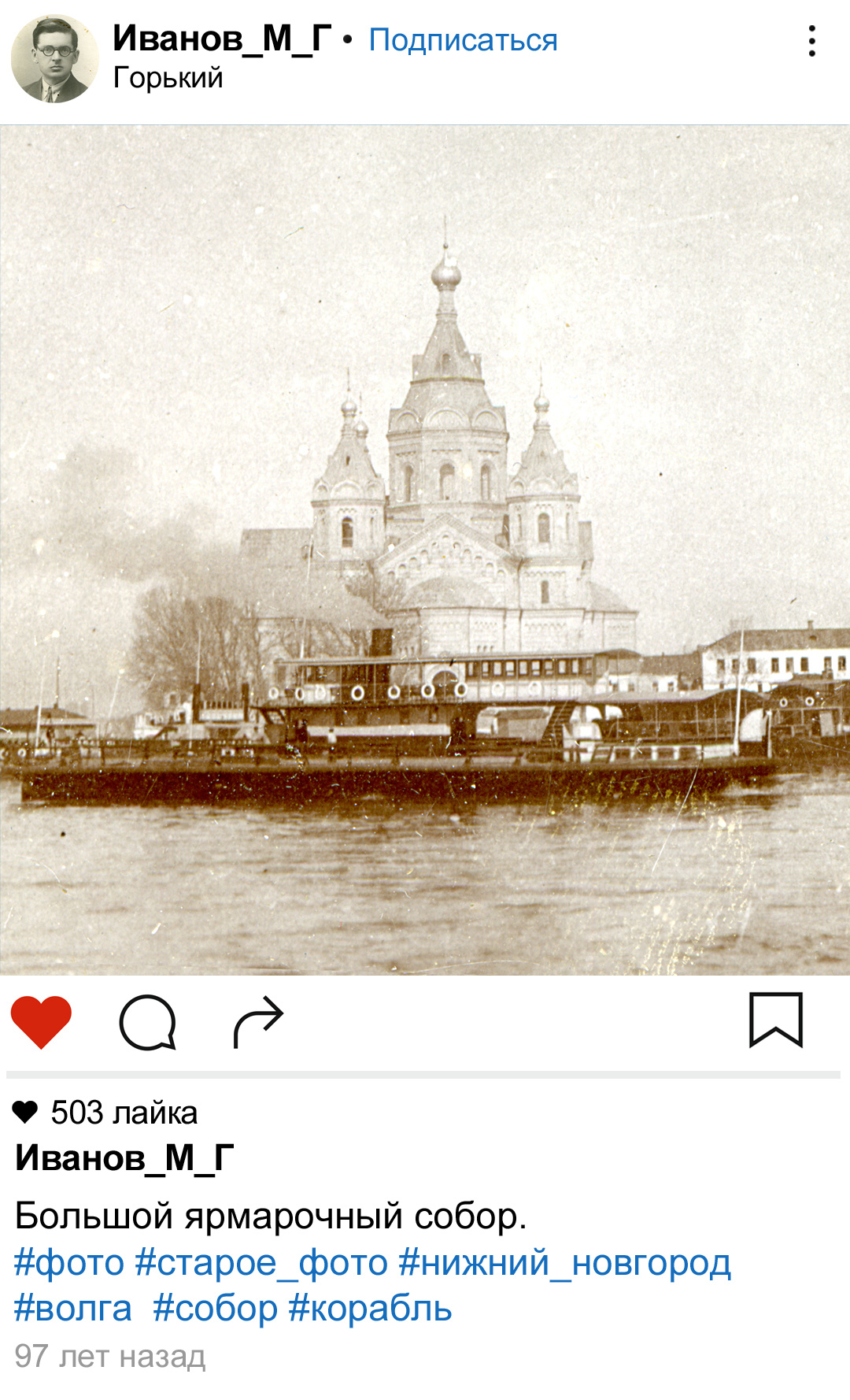
Task: Share the post with the arrow icon
Action: click(x=258, y=1022)
